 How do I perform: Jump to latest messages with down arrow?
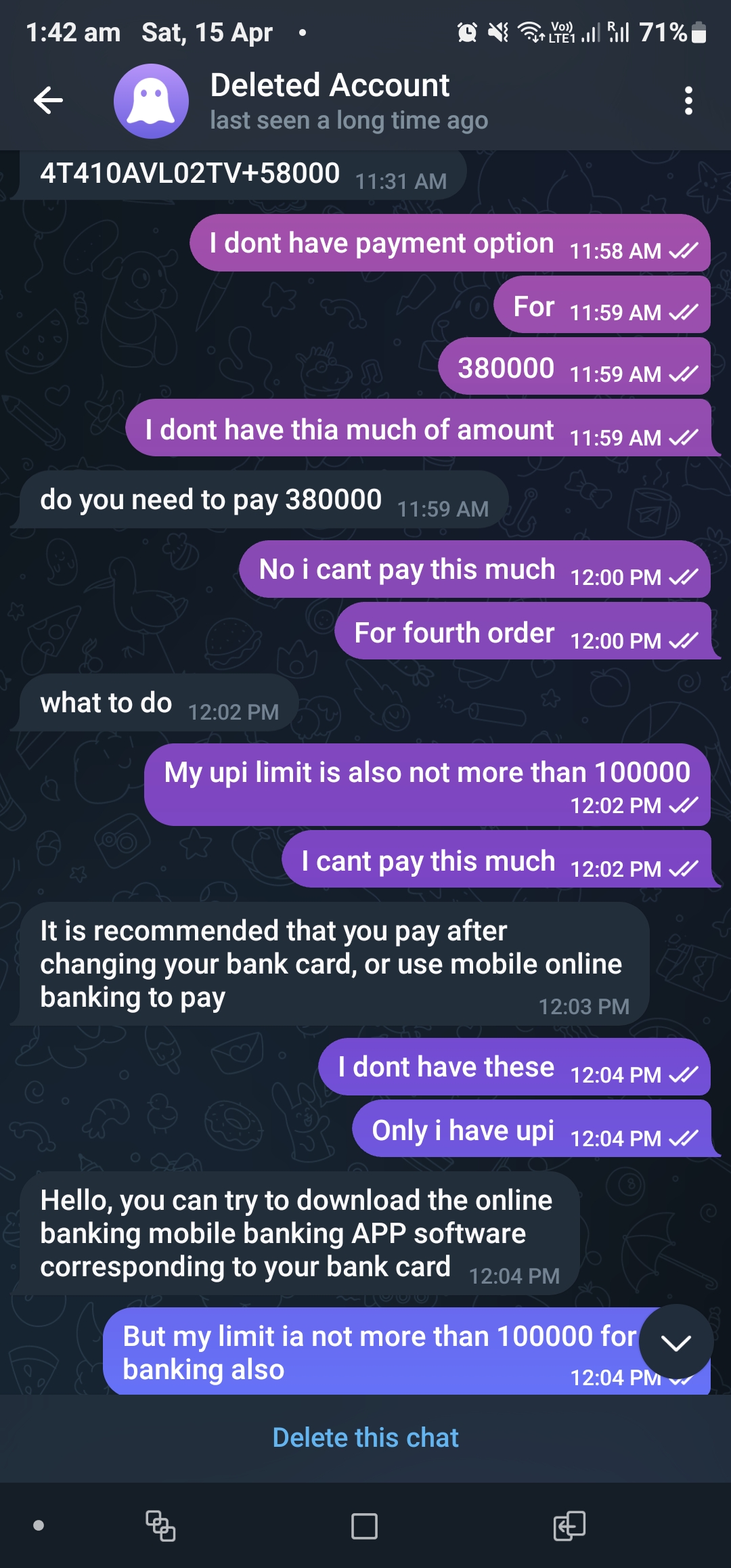(675, 1342)
